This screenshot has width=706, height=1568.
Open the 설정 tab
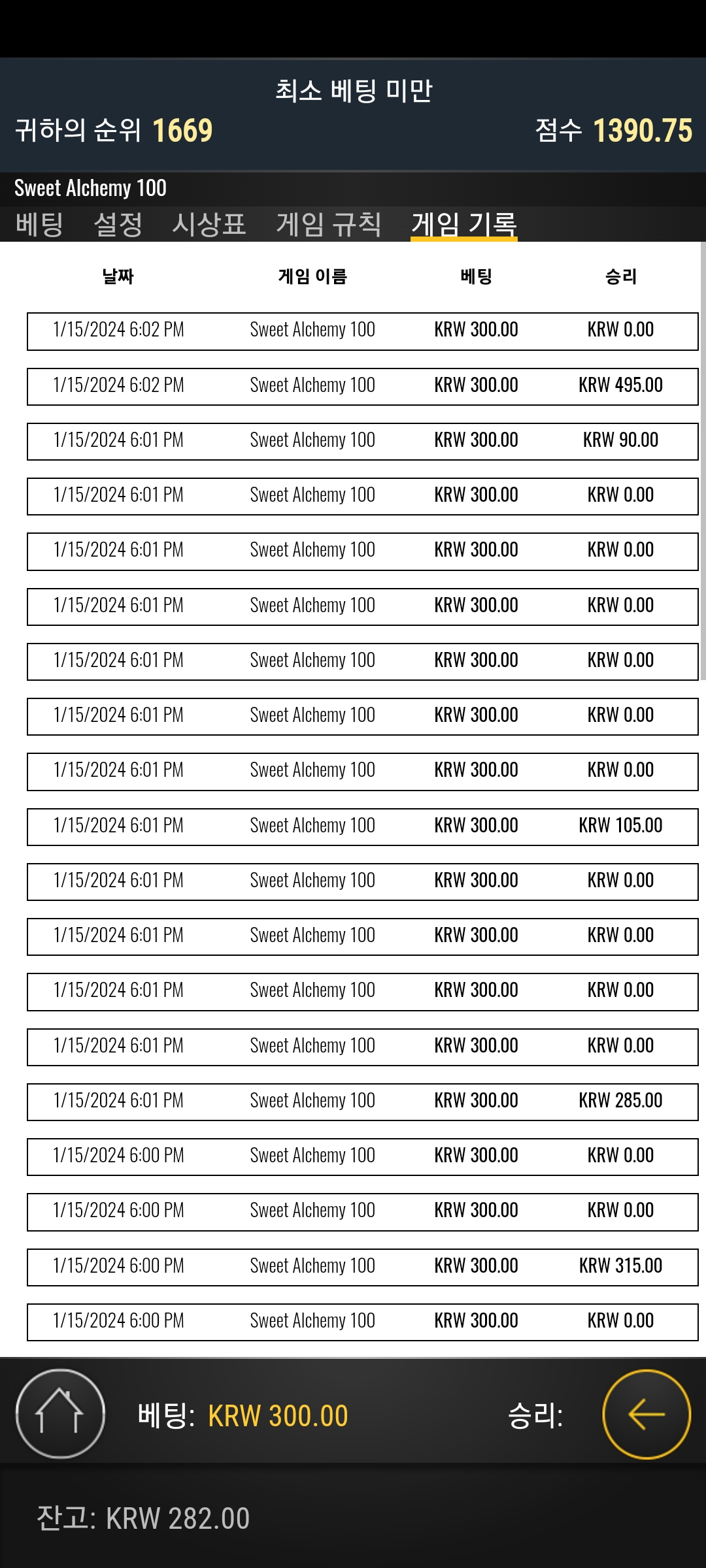click(118, 224)
